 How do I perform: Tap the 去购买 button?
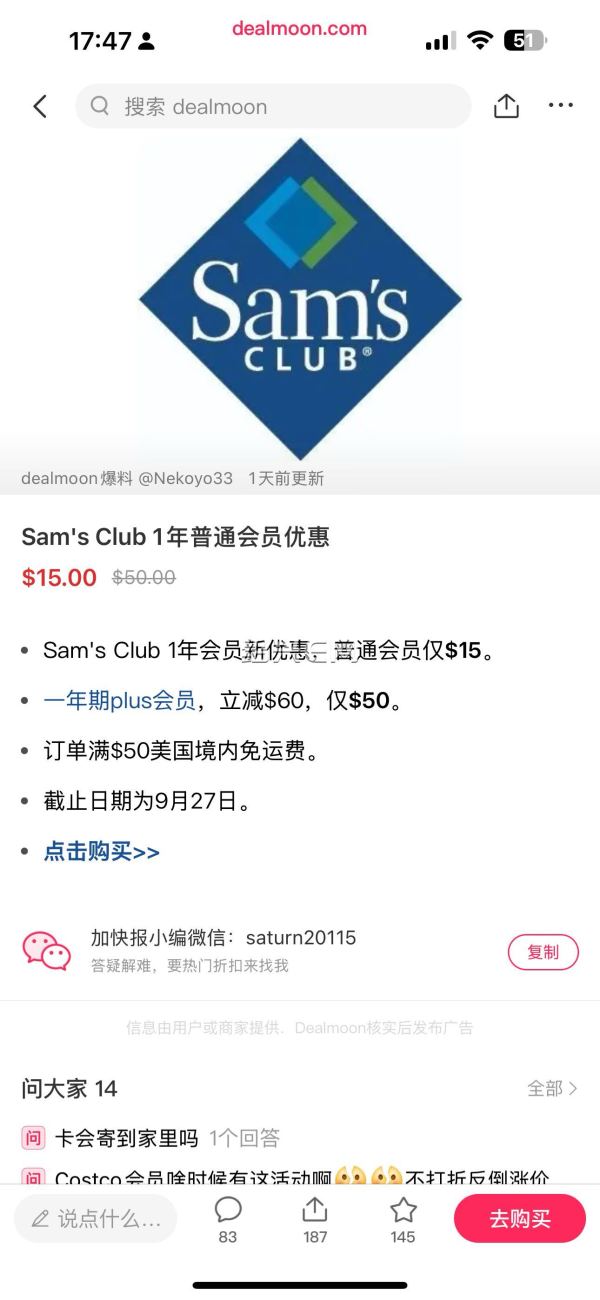click(x=519, y=1219)
